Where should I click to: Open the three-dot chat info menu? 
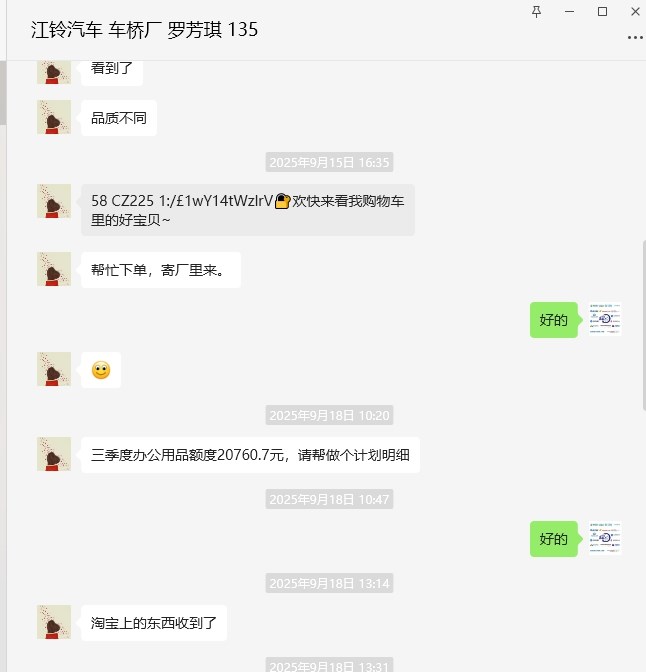[x=635, y=37]
